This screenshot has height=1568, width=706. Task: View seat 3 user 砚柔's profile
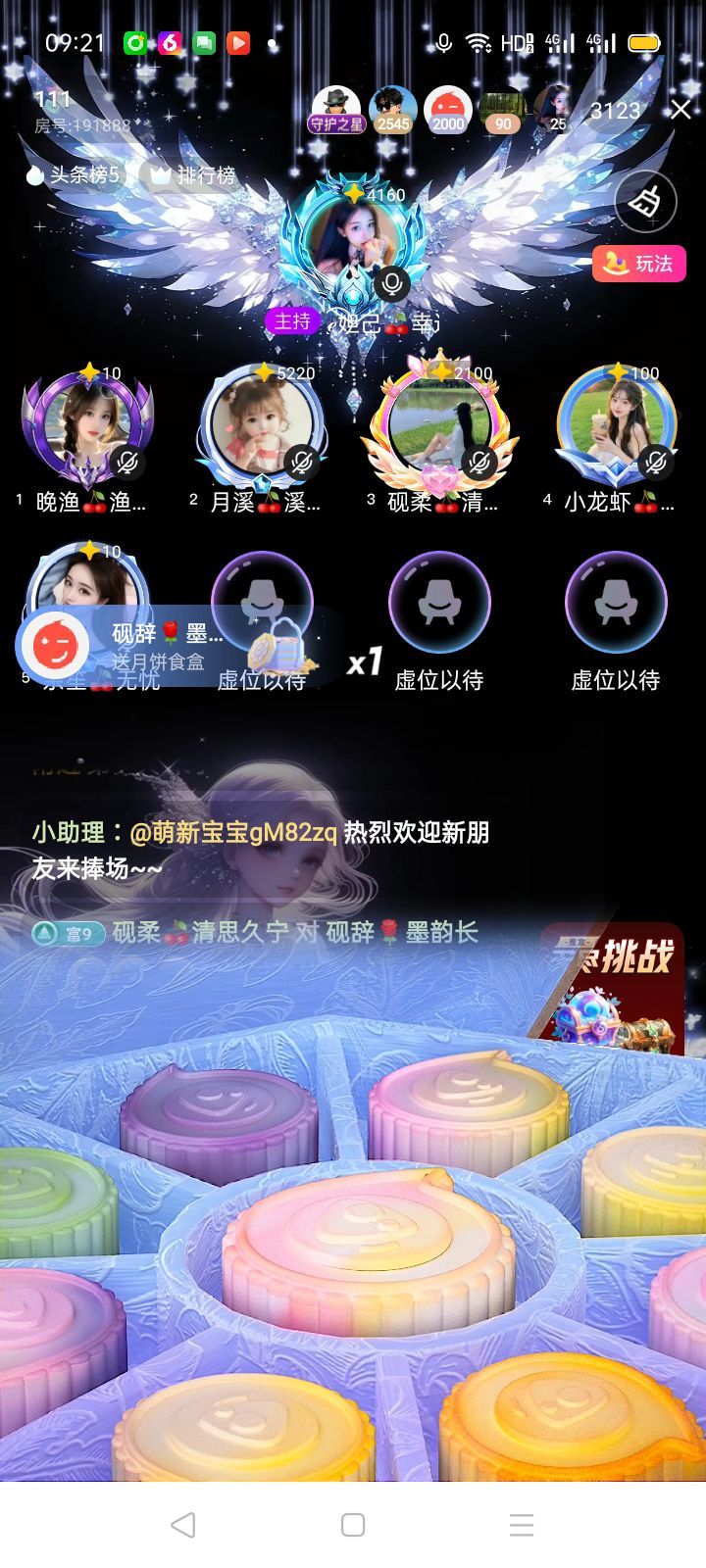click(439, 427)
